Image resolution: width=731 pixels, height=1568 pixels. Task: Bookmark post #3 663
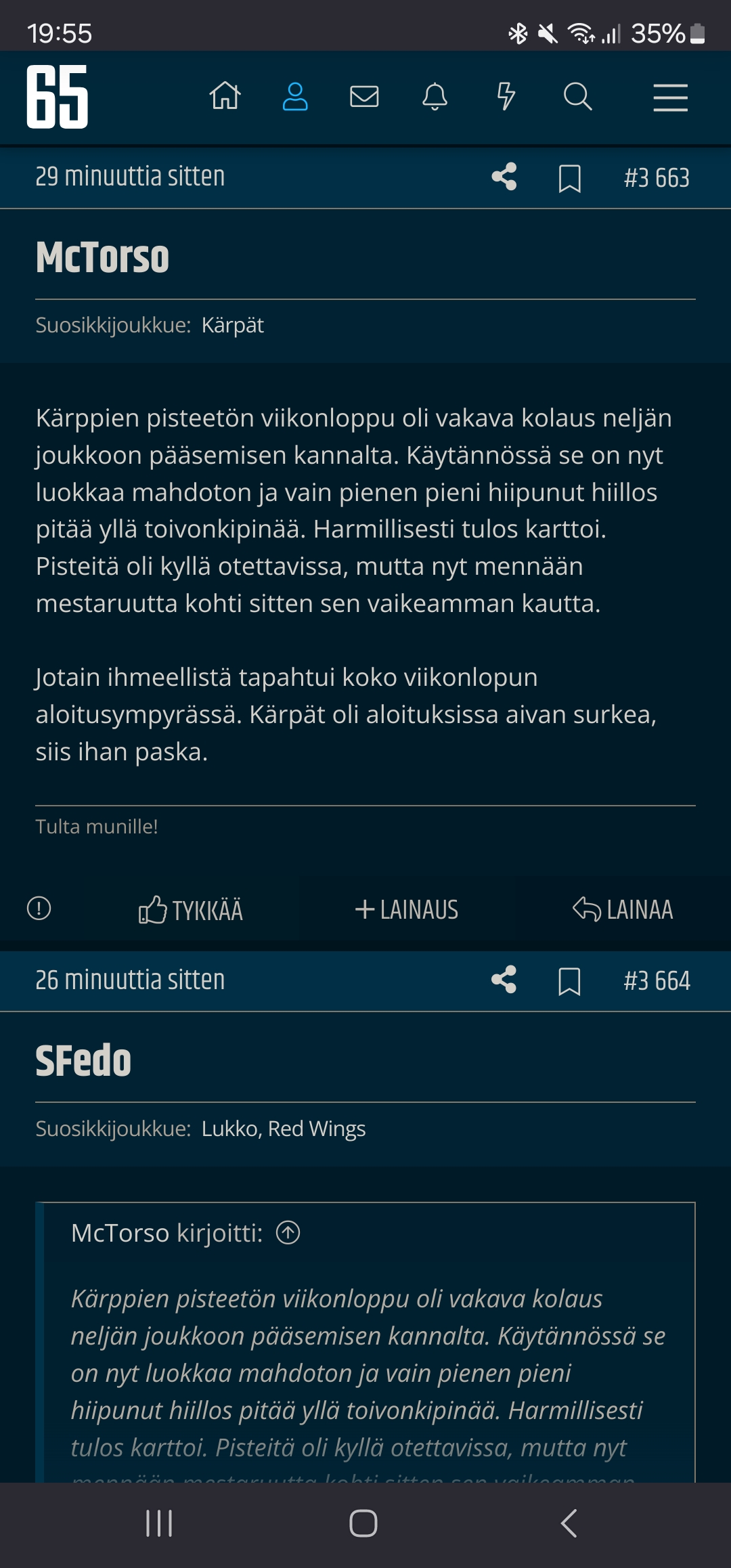(569, 179)
